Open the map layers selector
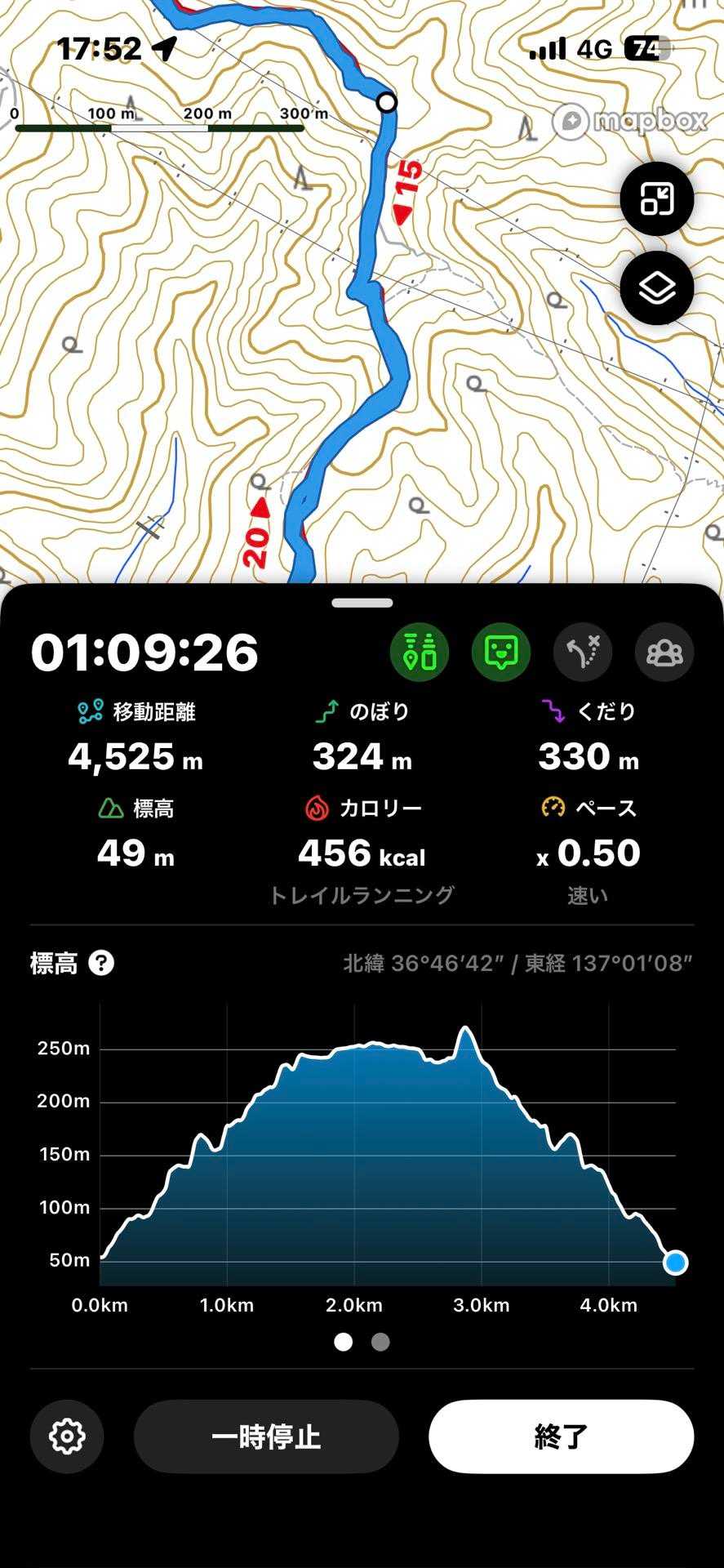This screenshot has width=724, height=1568. (x=656, y=288)
